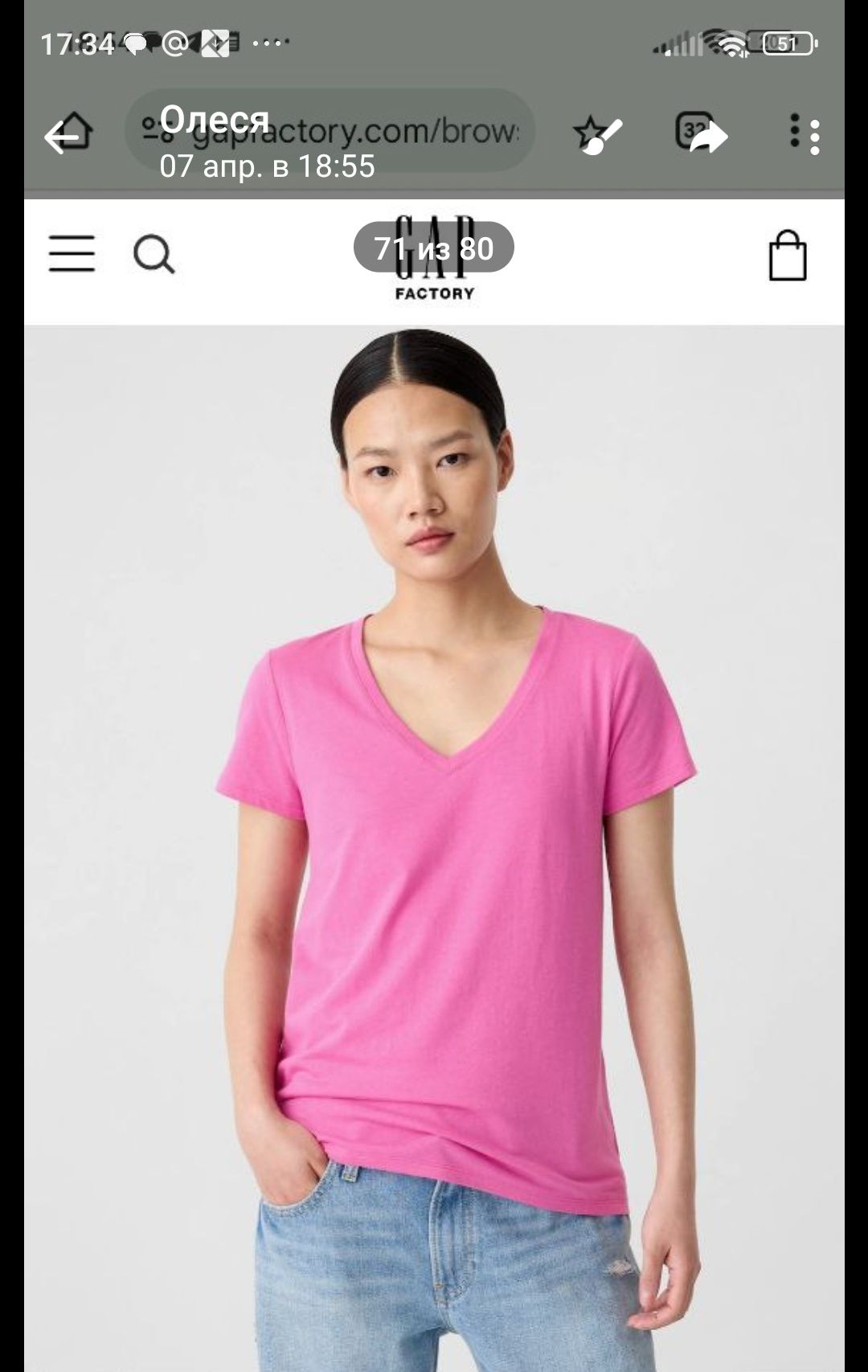Open sender Олеся's info
Viewport: 868px width, 1372px height.
click(215, 121)
